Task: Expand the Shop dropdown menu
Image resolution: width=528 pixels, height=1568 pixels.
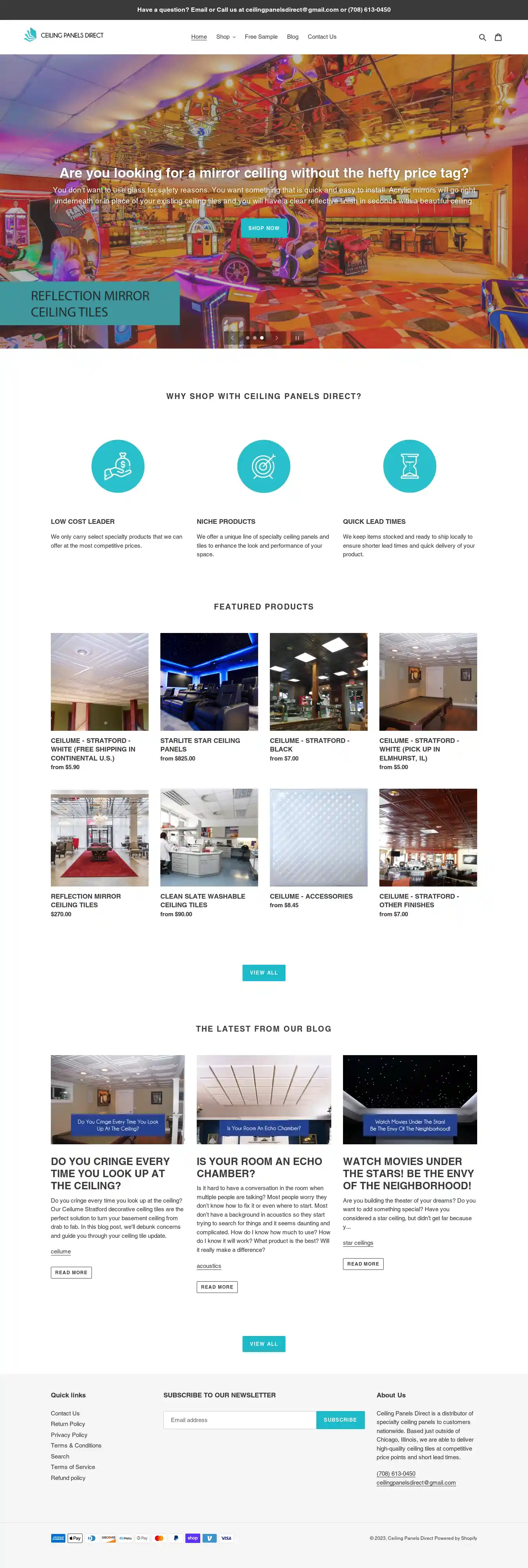Action: pyautogui.click(x=226, y=37)
